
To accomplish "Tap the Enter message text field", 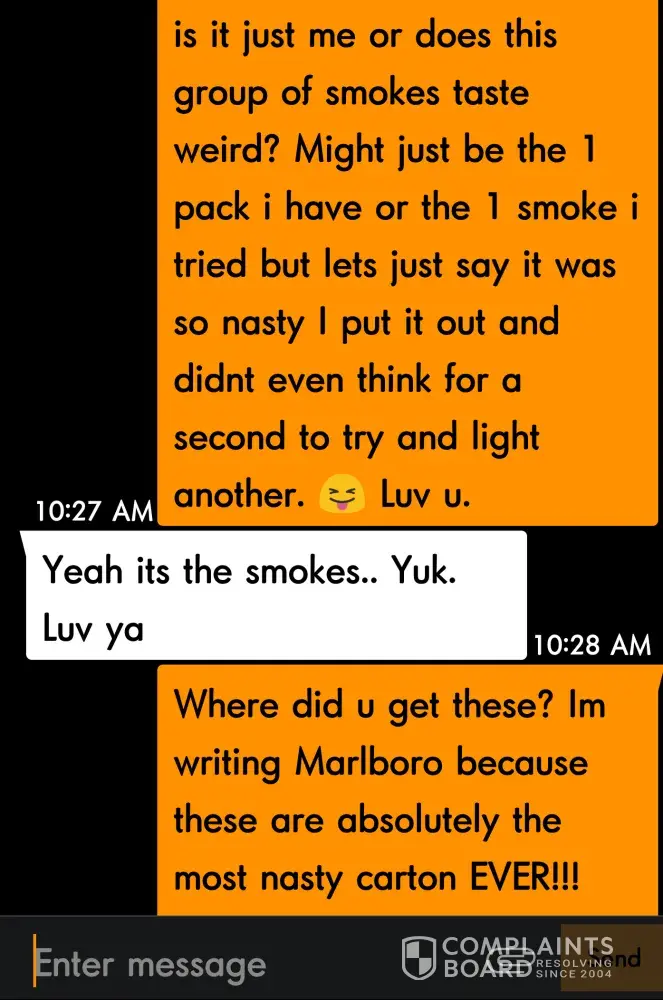I will click(x=200, y=964).
